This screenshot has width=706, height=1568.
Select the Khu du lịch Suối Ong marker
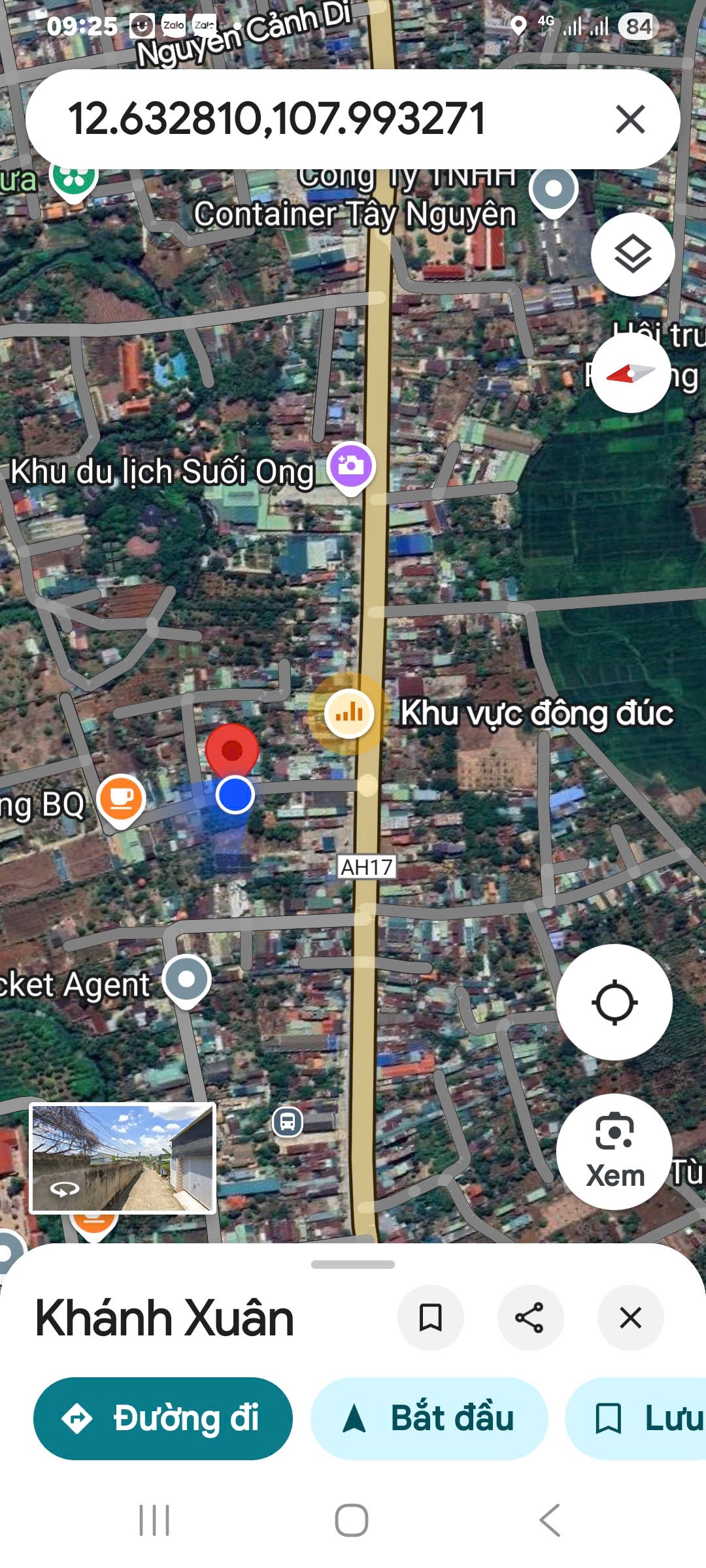(x=351, y=466)
